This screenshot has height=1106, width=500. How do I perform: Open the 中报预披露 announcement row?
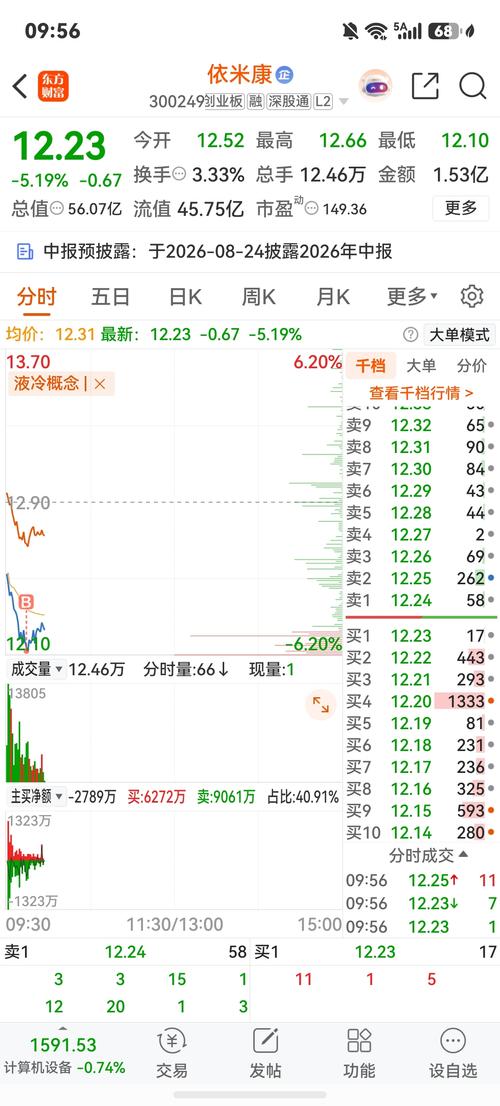[x=250, y=251]
